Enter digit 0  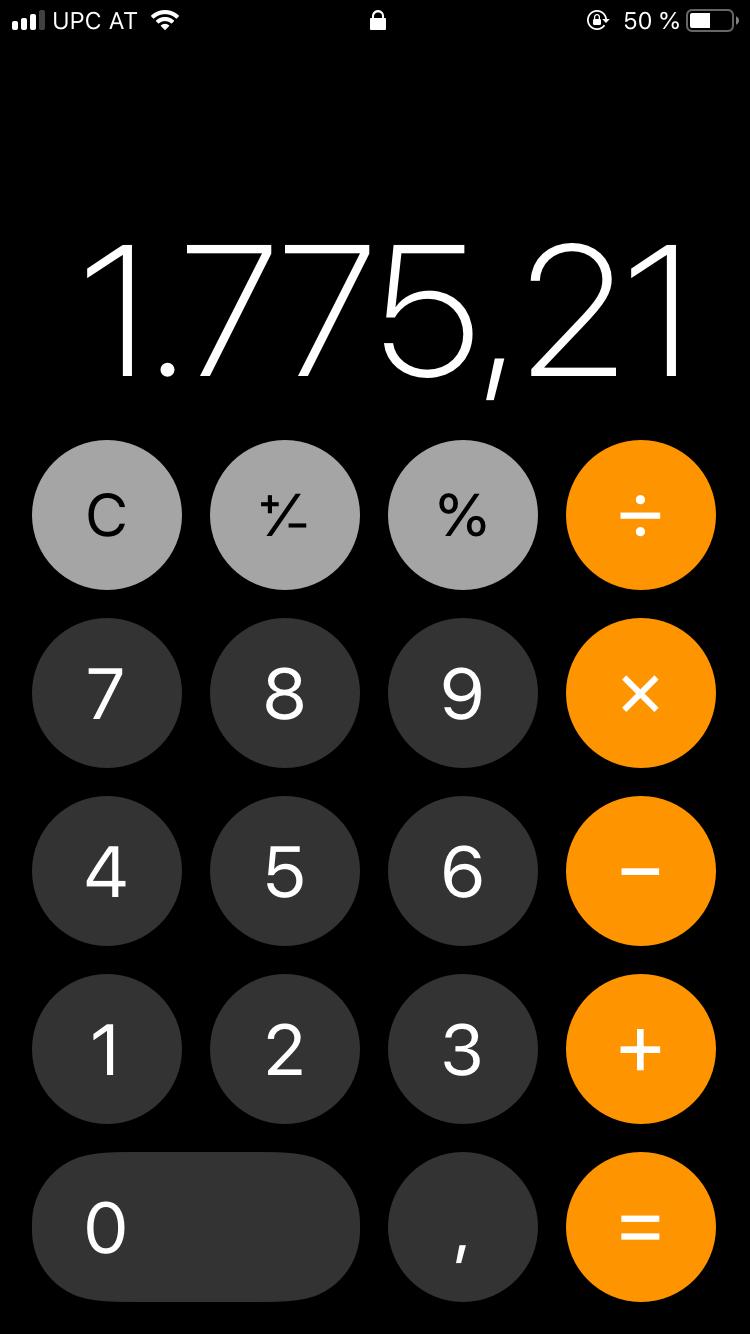[196, 1227]
